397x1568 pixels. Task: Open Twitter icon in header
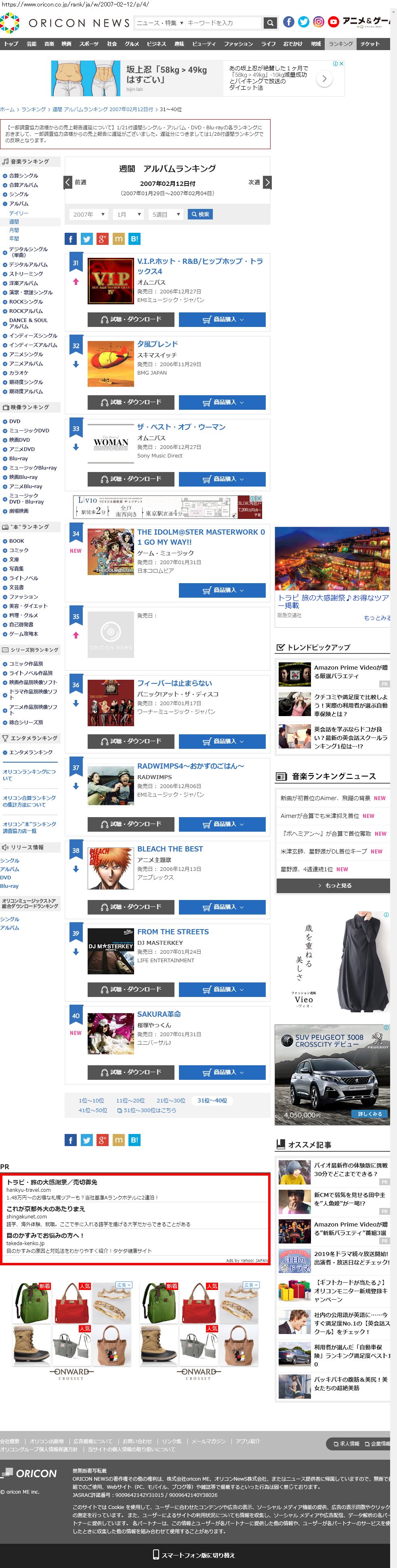[x=303, y=22]
